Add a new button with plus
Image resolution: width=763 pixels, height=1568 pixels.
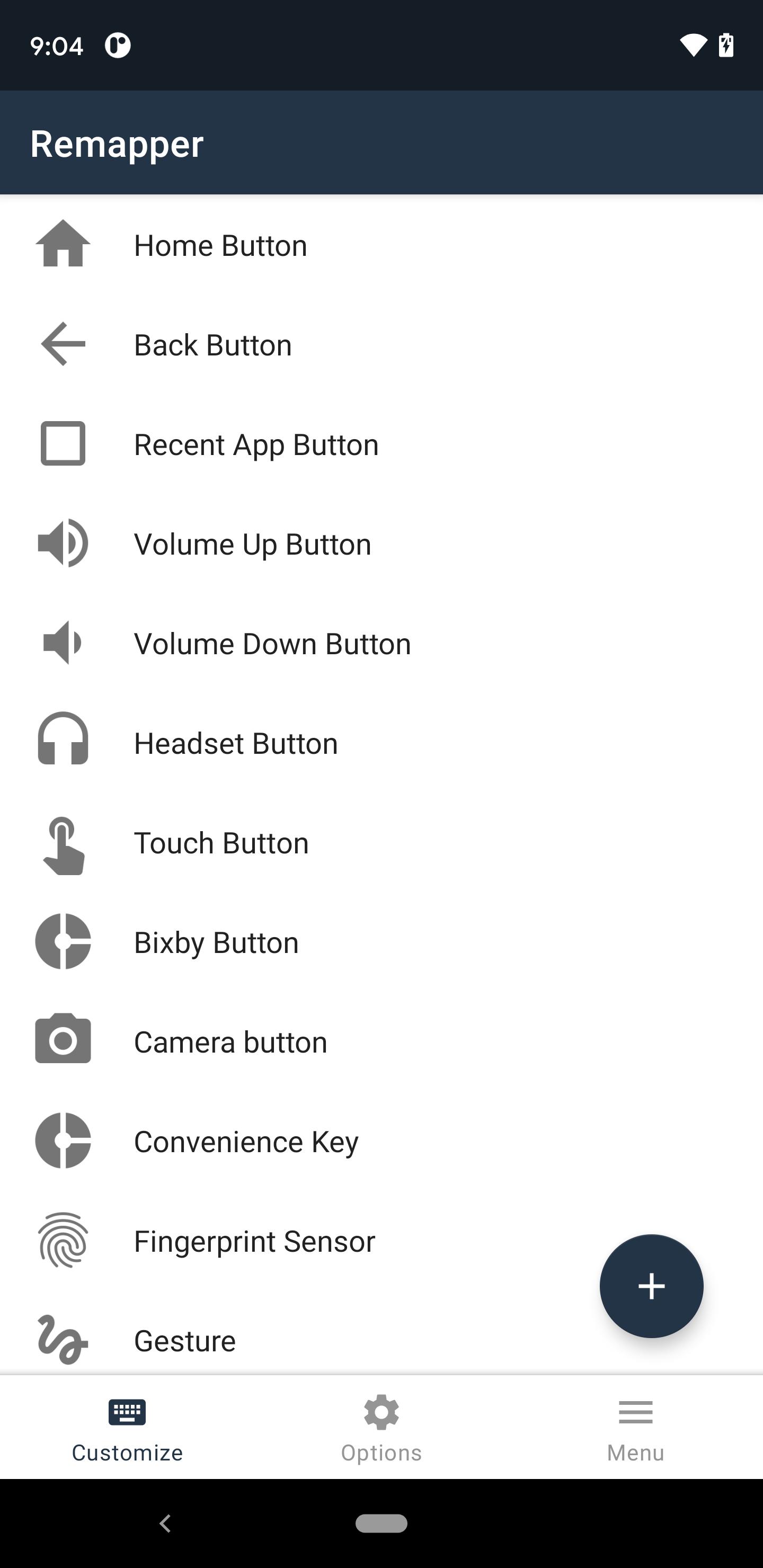pos(651,1286)
